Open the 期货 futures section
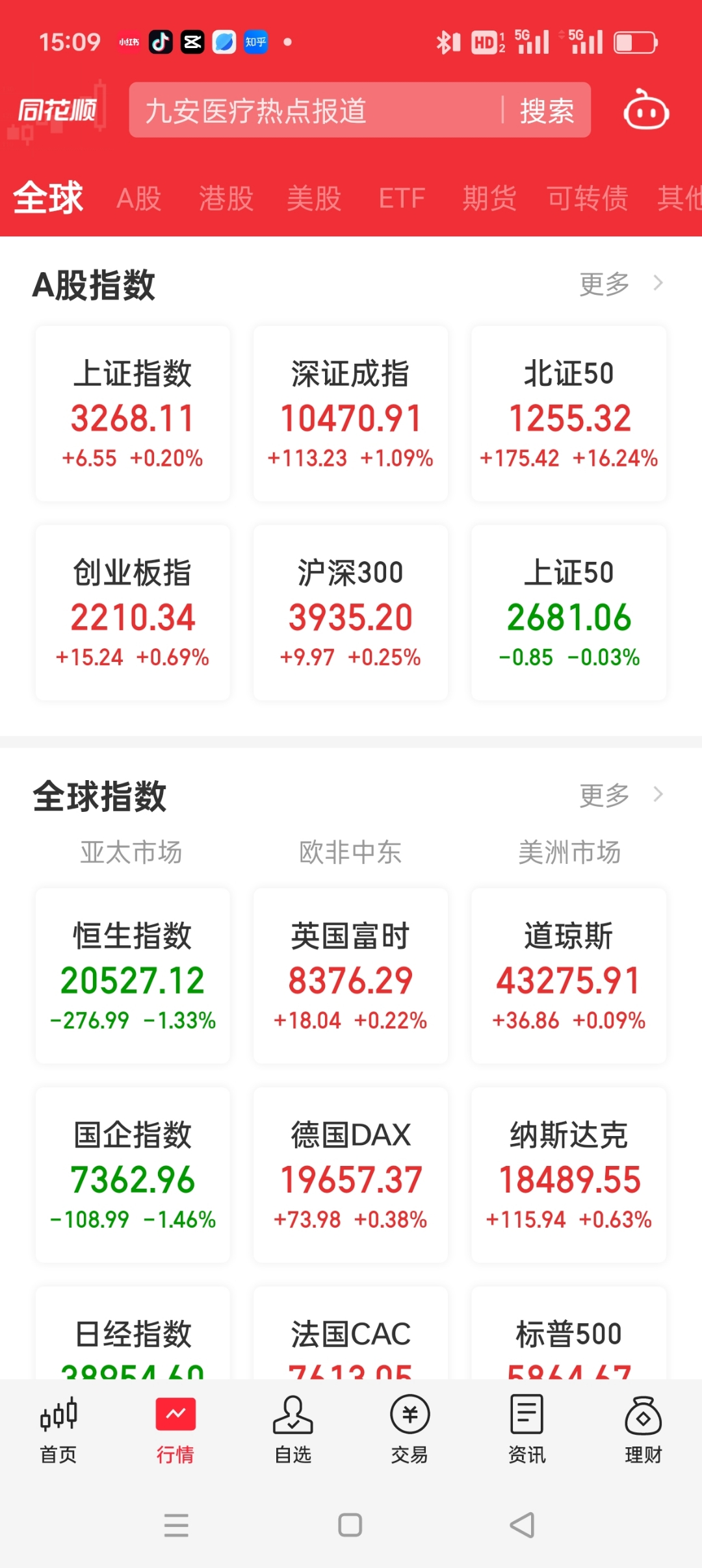 click(x=489, y=198)
